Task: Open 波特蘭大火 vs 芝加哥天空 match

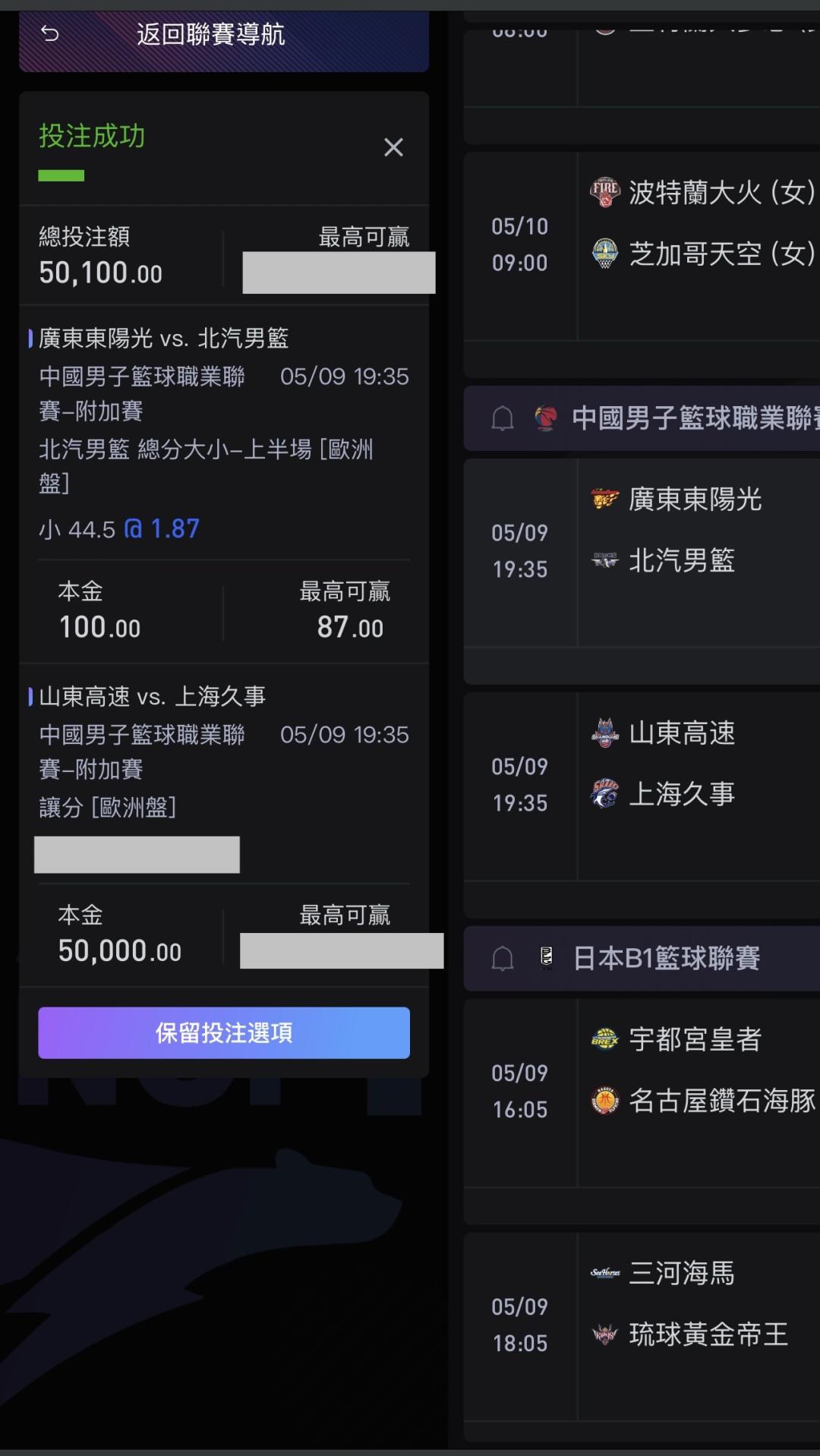Action: tap(642, 246)
